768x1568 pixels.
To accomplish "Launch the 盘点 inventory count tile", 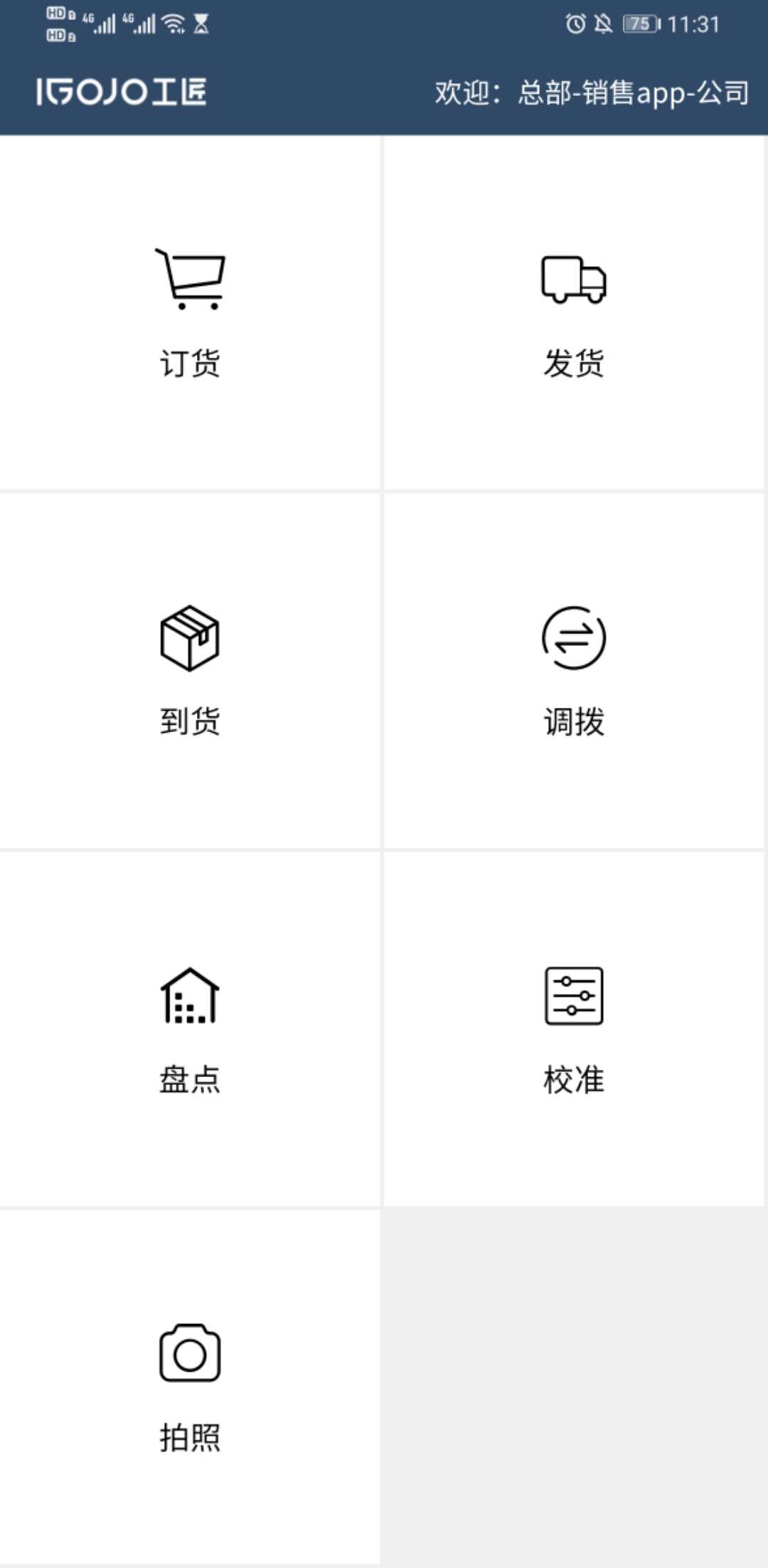I will click(190, 1029).
